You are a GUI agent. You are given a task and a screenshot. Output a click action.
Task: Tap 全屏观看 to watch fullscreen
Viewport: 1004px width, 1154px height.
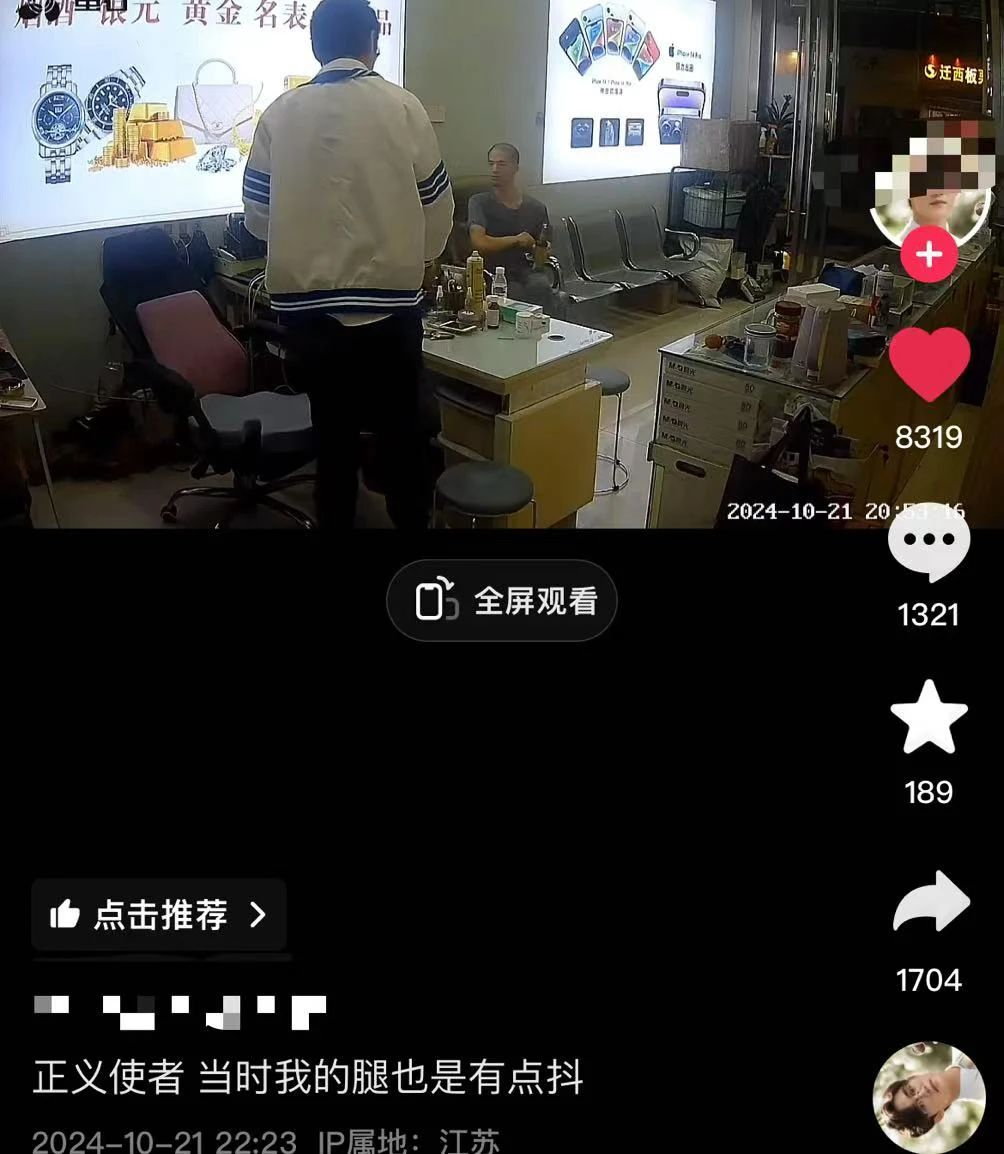[502, 601]
